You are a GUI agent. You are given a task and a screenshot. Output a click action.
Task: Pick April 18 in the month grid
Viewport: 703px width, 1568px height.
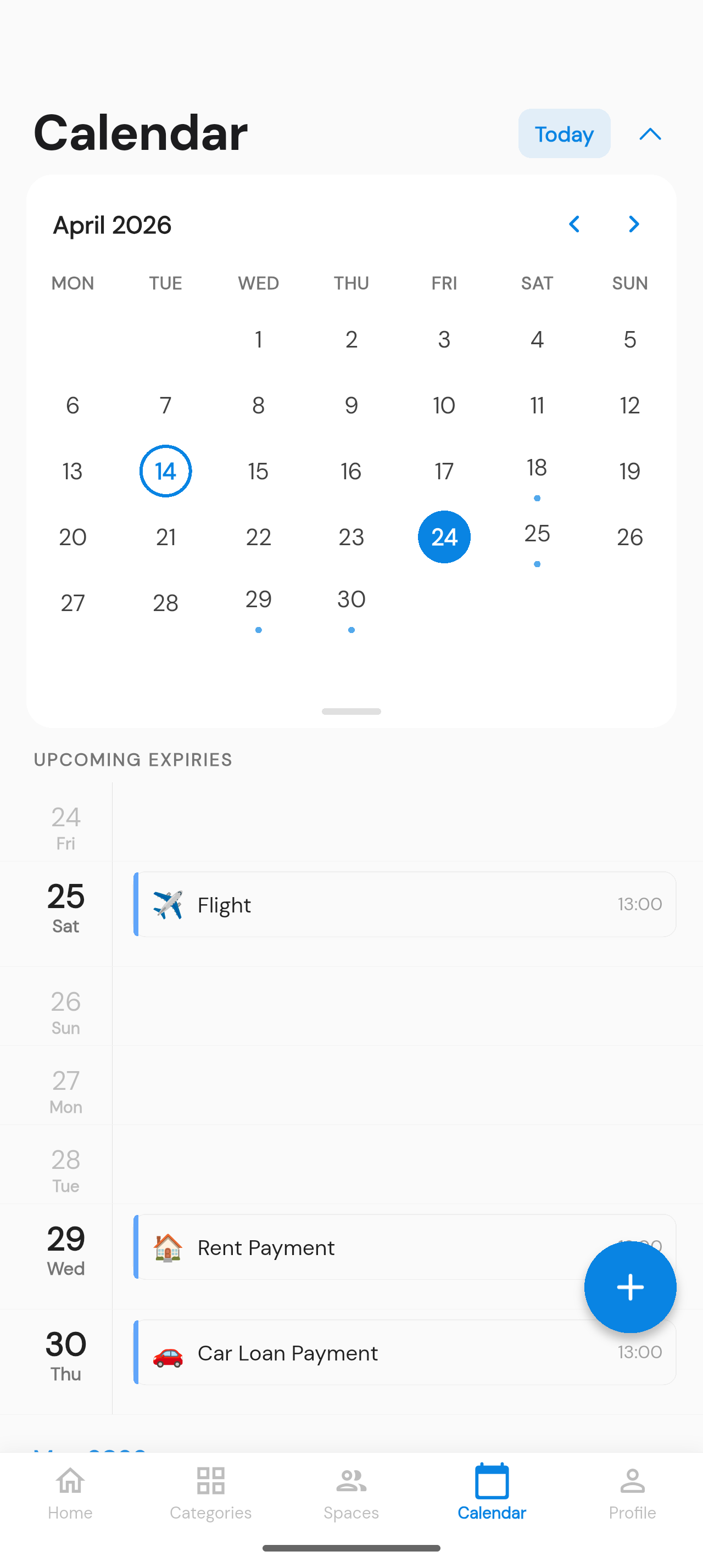[x=536, y=471]
